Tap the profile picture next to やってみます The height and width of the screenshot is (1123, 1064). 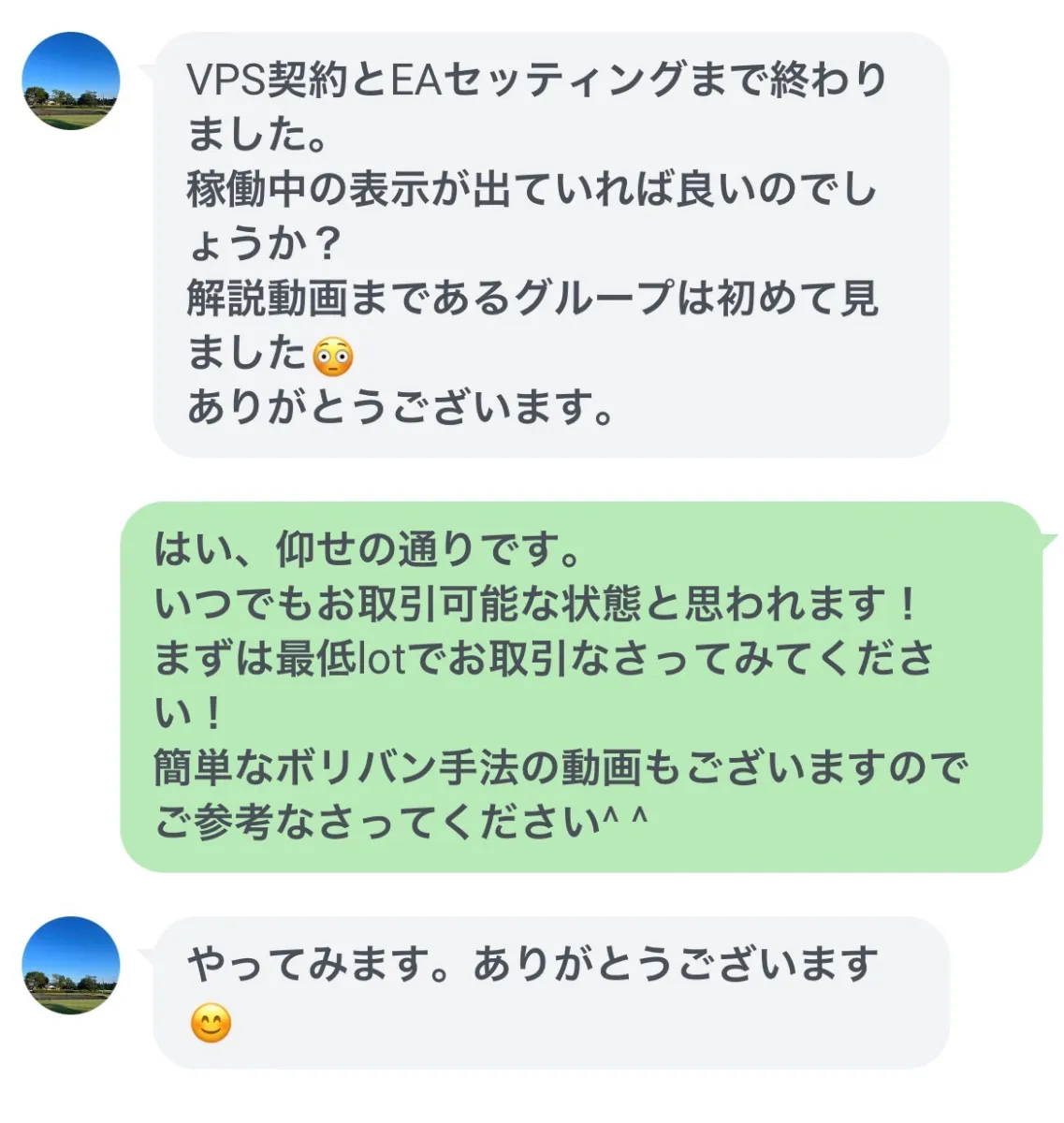coord(71,966)
